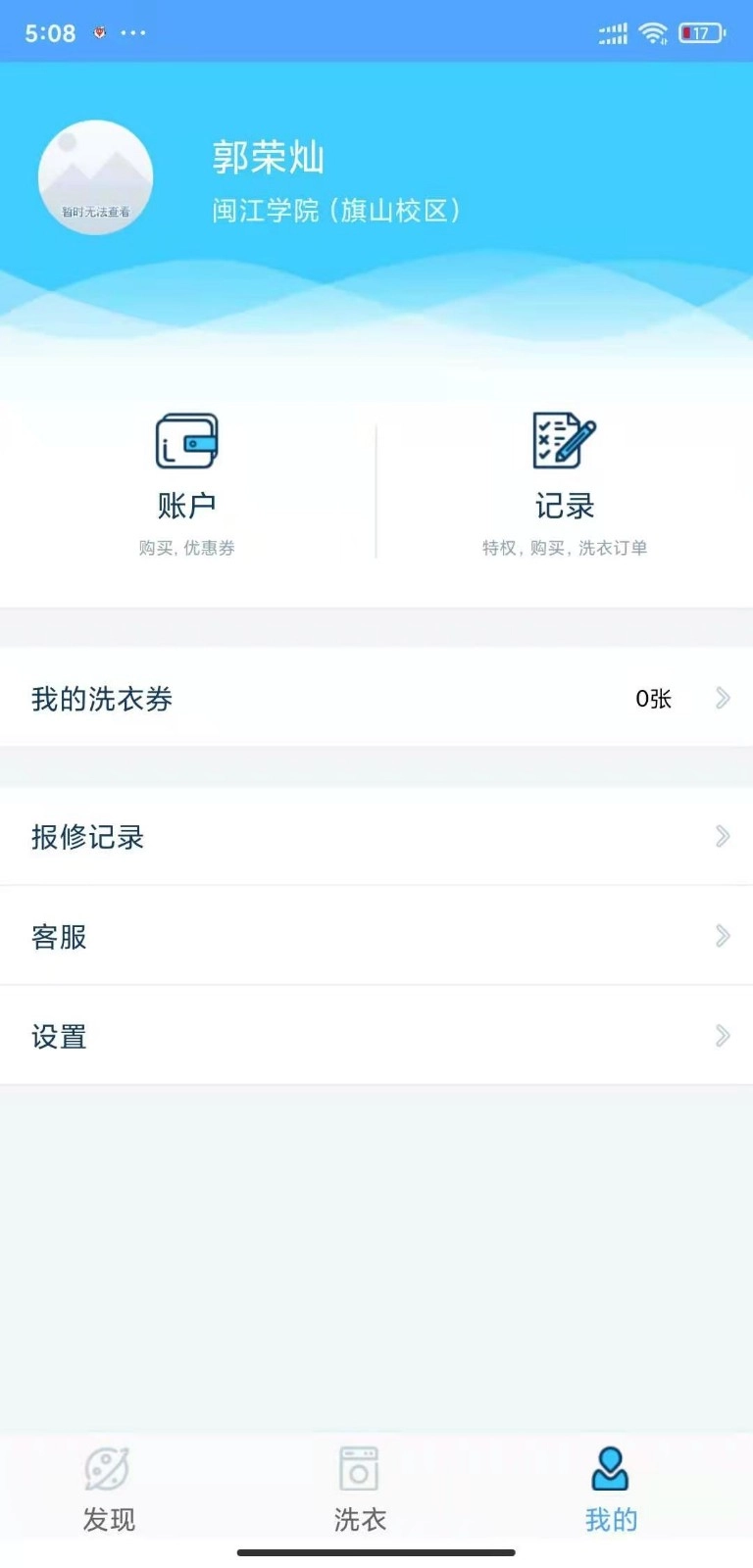
Task: Open the notification badge icon in status bar
Action: 97,30
